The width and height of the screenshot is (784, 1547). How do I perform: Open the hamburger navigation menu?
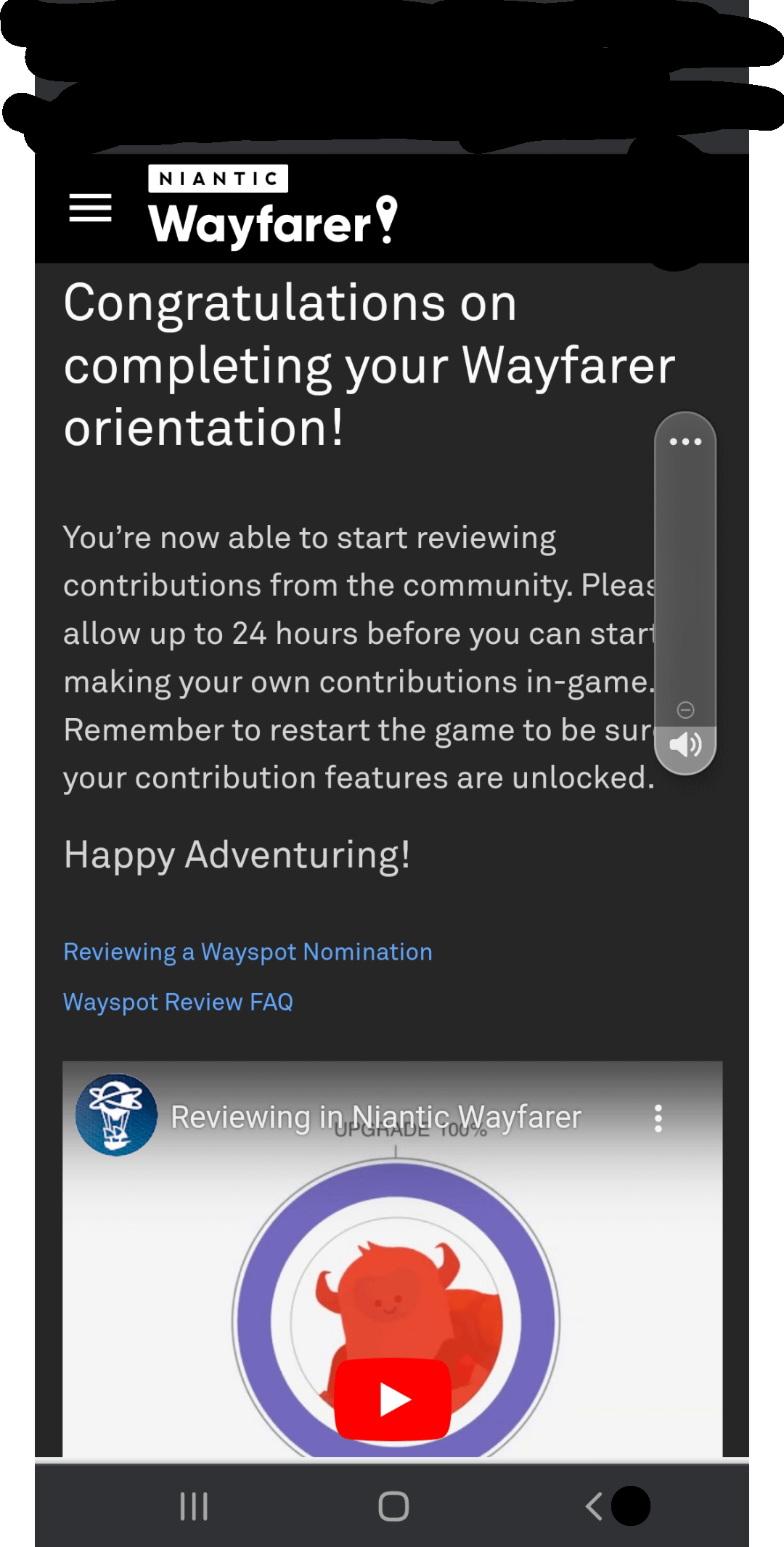[x=90, y=208]
